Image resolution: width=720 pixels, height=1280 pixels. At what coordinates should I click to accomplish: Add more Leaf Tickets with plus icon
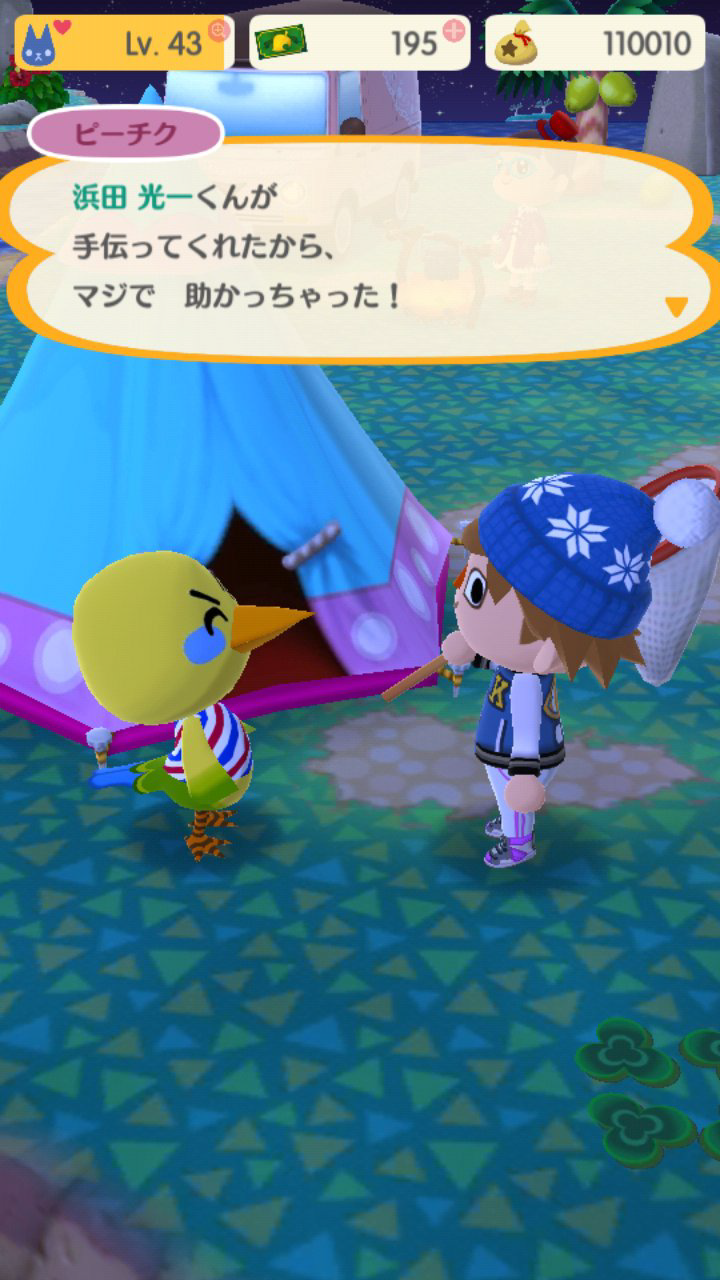(x=454, y=31)
